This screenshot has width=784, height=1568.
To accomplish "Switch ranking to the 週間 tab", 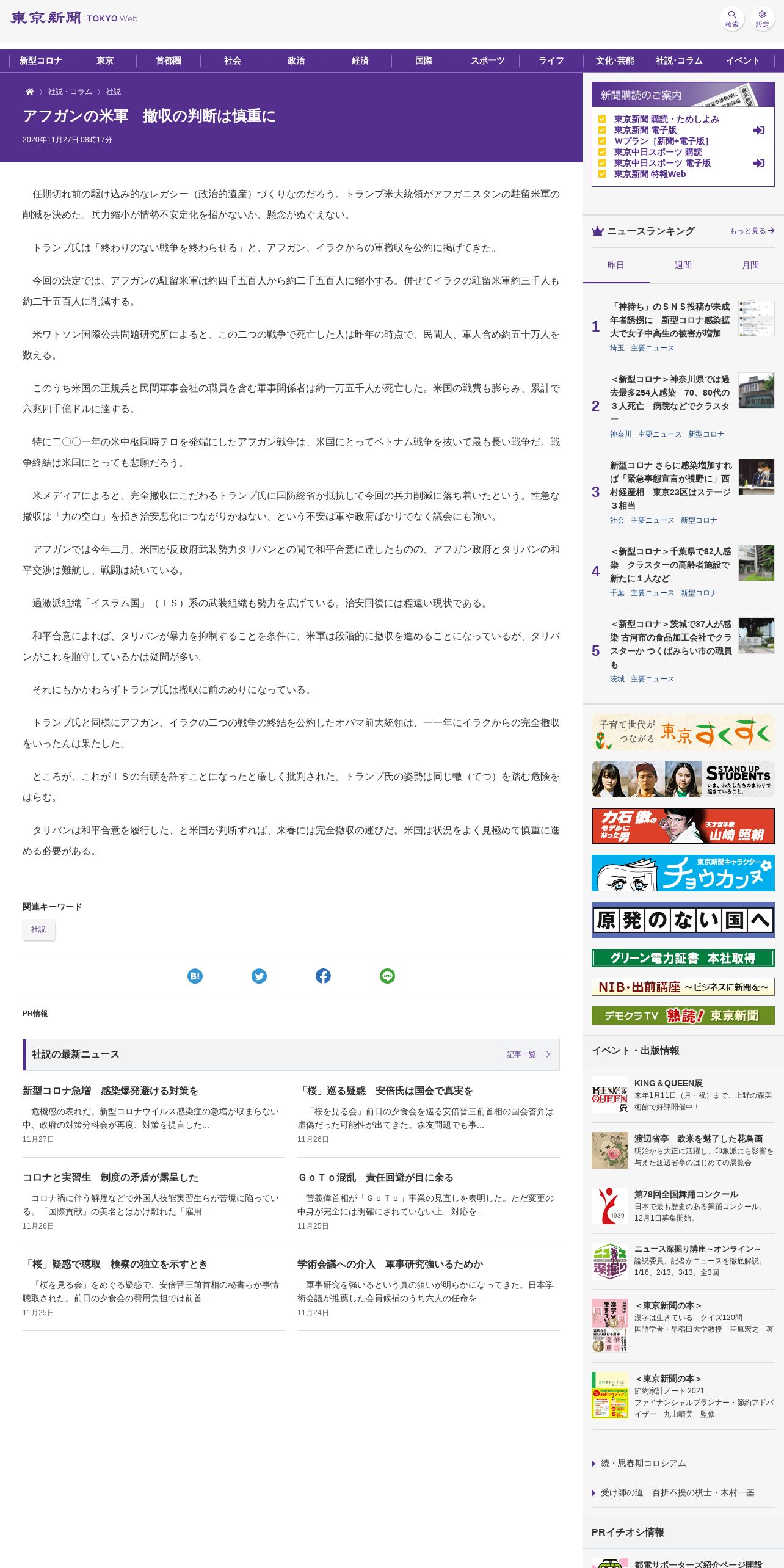I will pyautogui.click(x=683, y=265).
